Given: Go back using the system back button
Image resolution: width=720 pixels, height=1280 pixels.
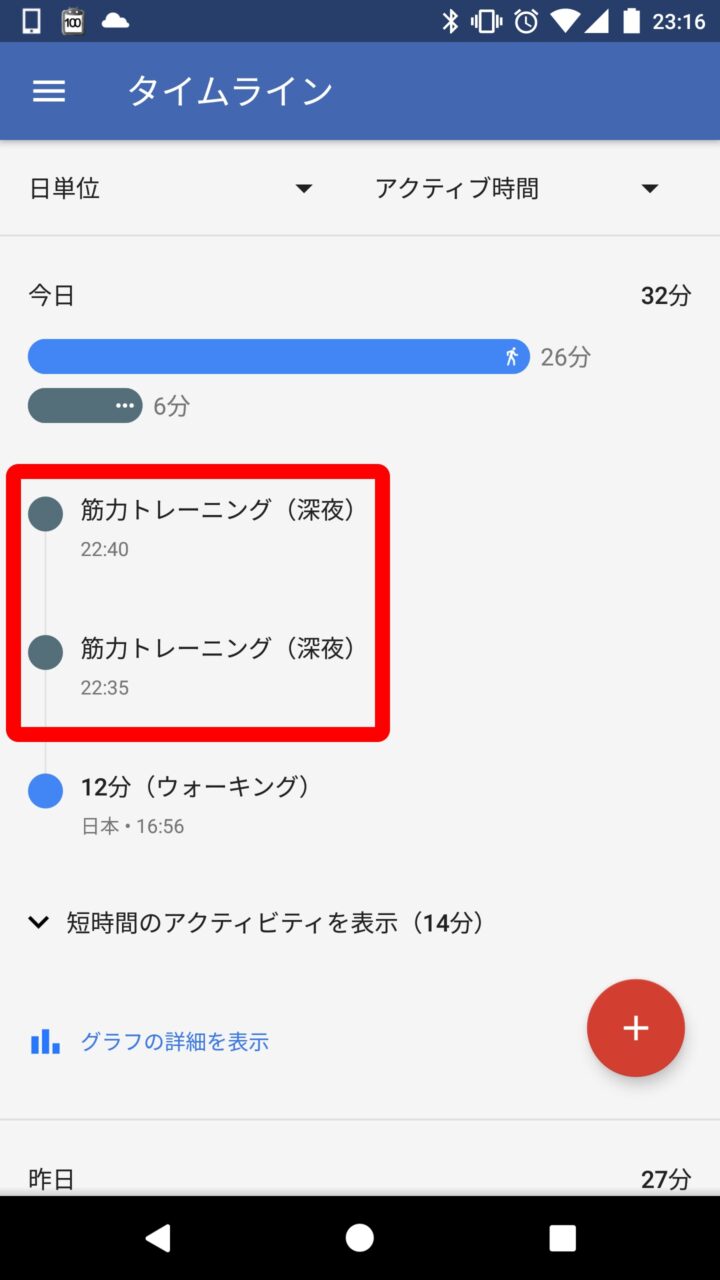Looking at the screenshot, I should [x=158, y=1238].
